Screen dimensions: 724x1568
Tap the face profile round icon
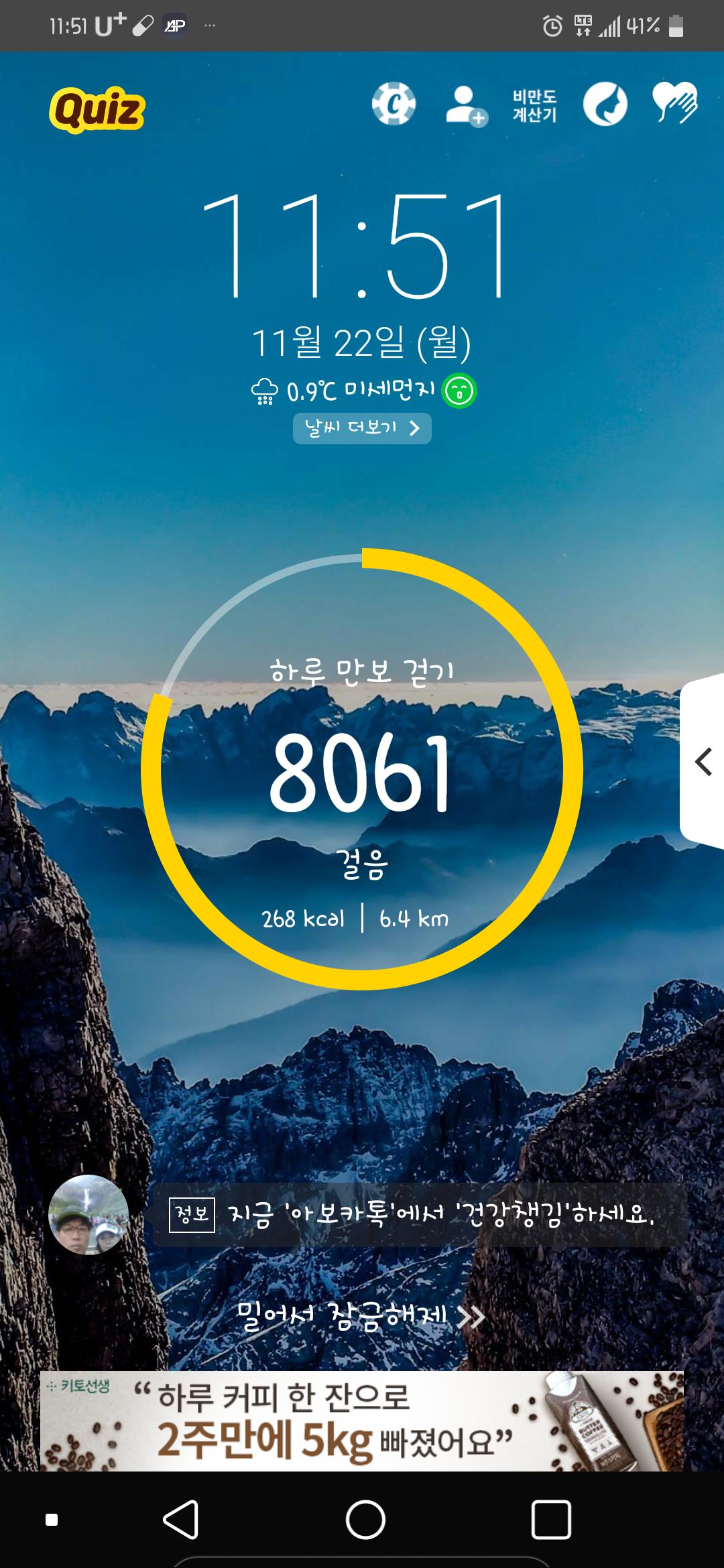(x=605, y=105)
